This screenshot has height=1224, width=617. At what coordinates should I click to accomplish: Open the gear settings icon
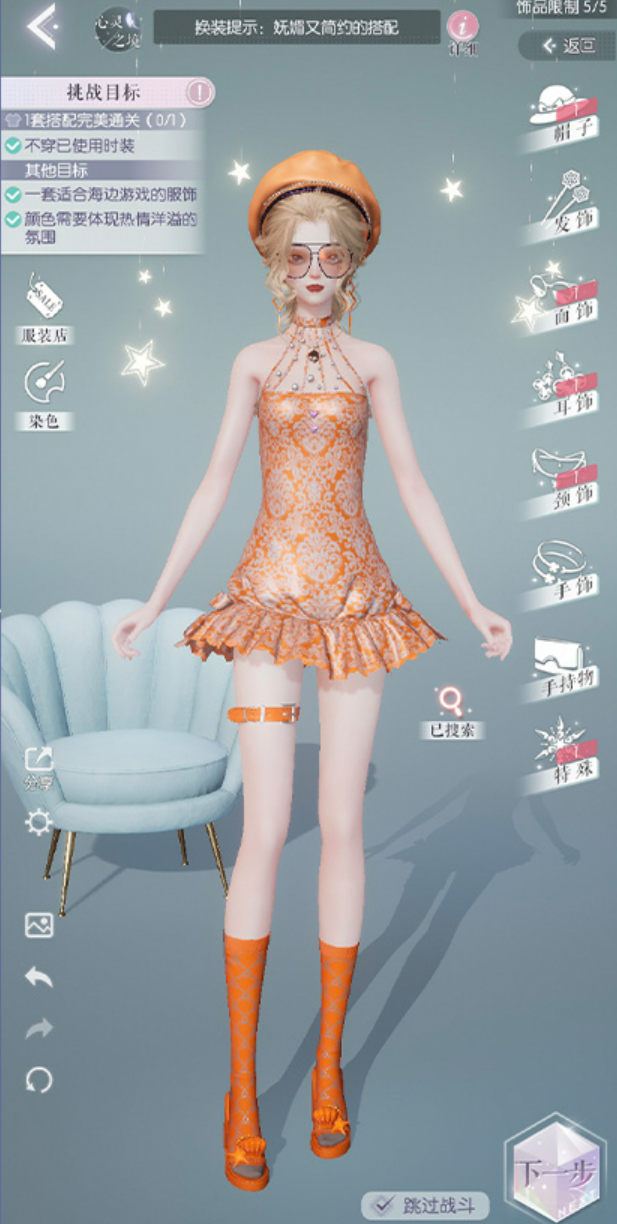(x=38, y=823)
